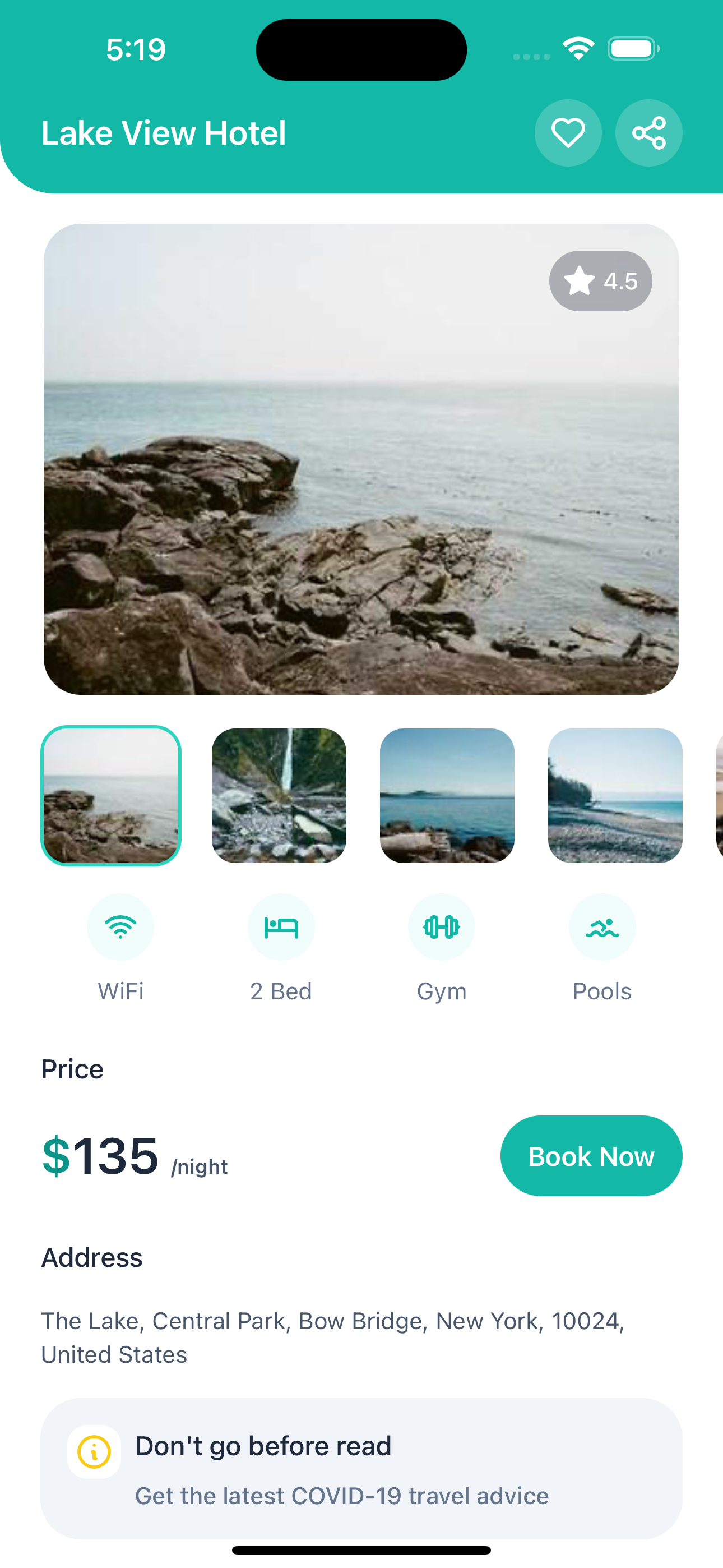This screenshot has height=1568, width=723.
Task: Open the main hotel photo
Action: click(x=361, y=459)
